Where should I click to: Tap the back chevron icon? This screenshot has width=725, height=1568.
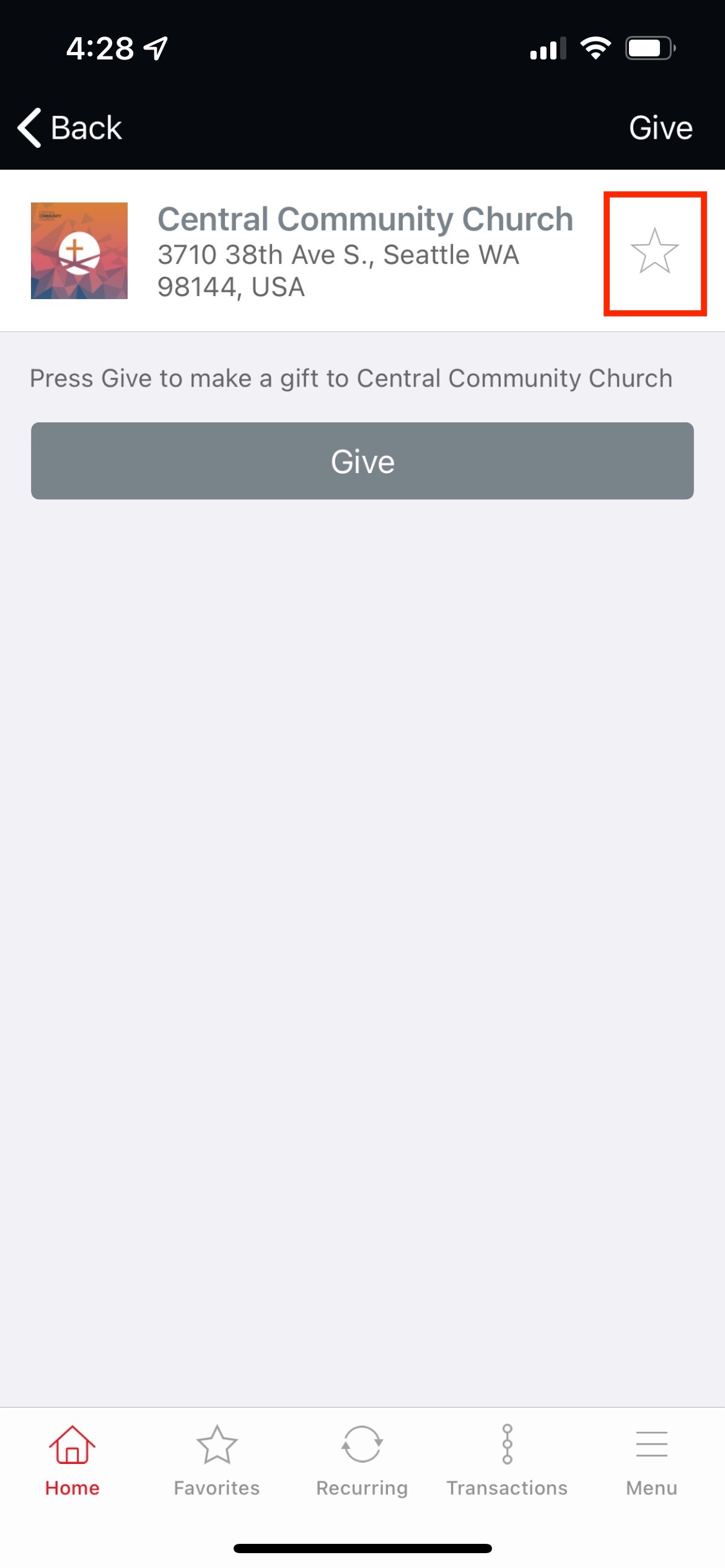pos(28,127)
